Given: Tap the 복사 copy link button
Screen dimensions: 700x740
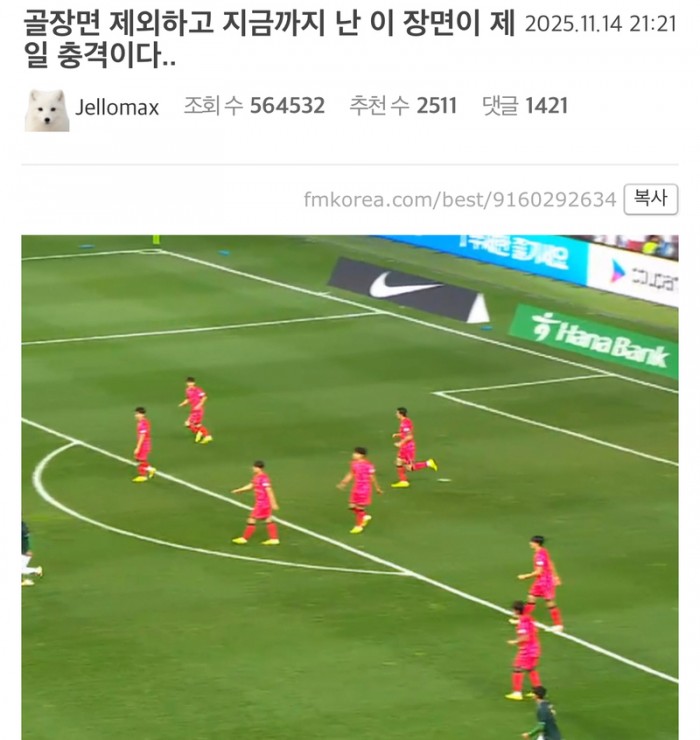Looking at the screenshot, I should click(x=650, y=199).
